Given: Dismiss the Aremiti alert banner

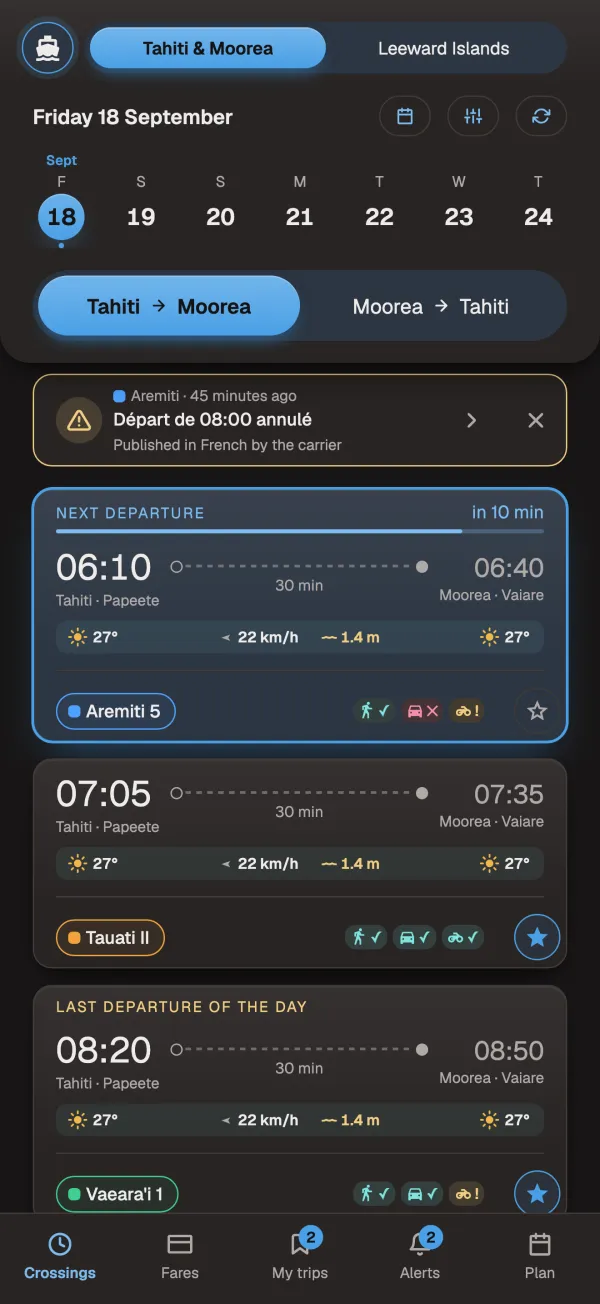Looking at the screenshot, I should point(536,421).
